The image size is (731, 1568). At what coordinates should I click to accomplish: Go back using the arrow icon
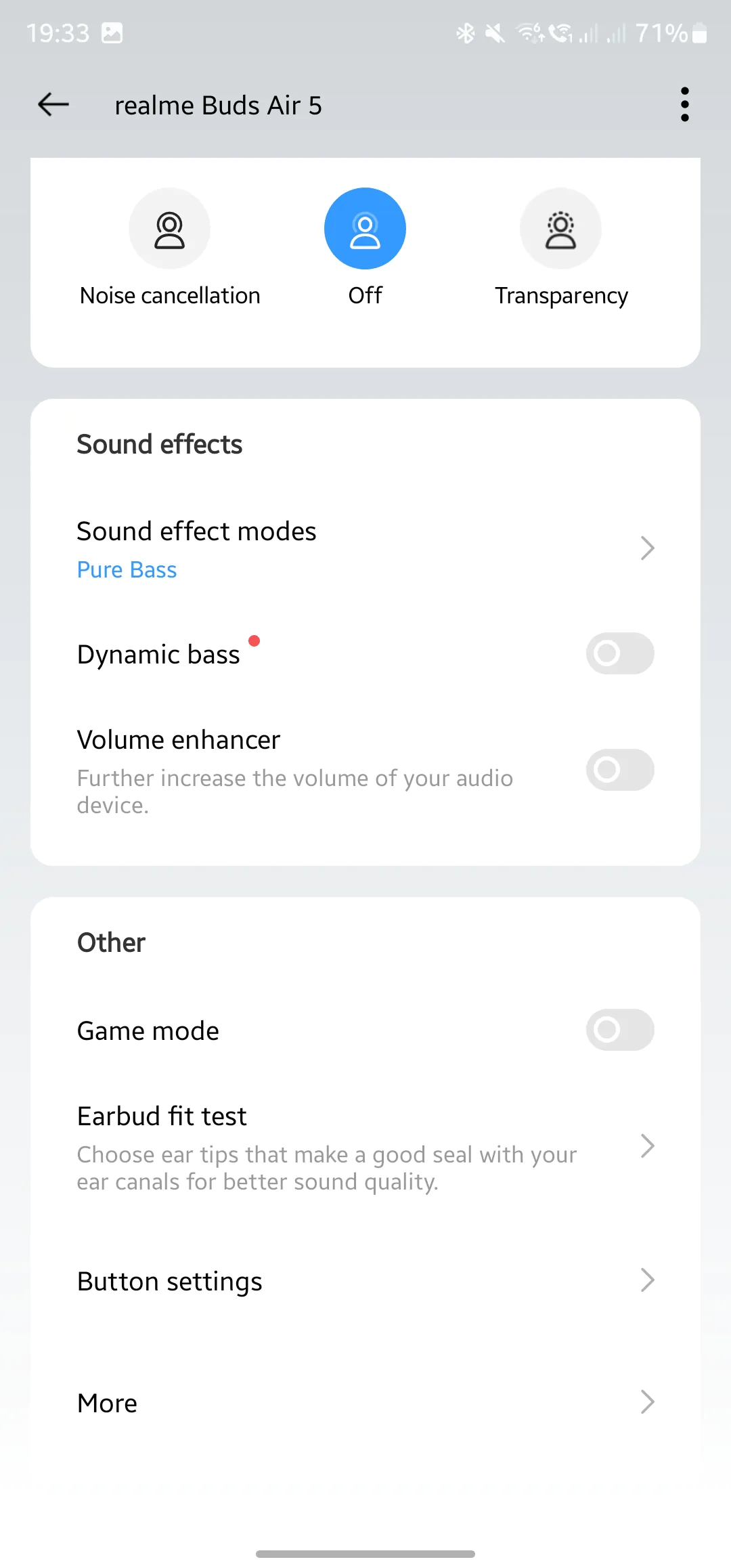tap(53, 105)
